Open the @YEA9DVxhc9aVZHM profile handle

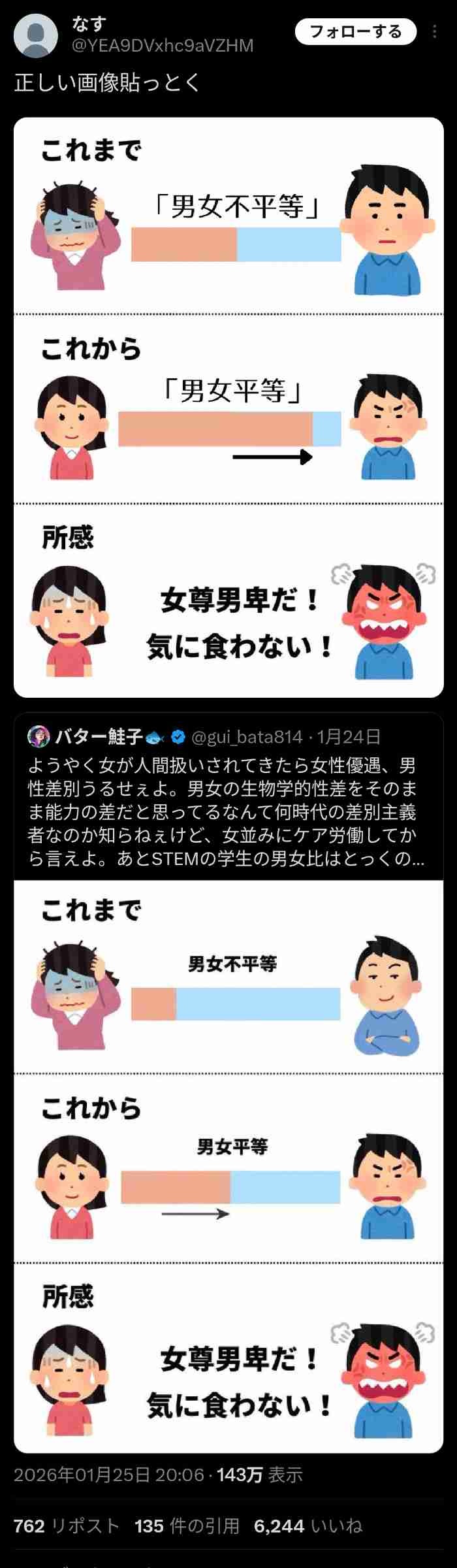pos(162,45)
